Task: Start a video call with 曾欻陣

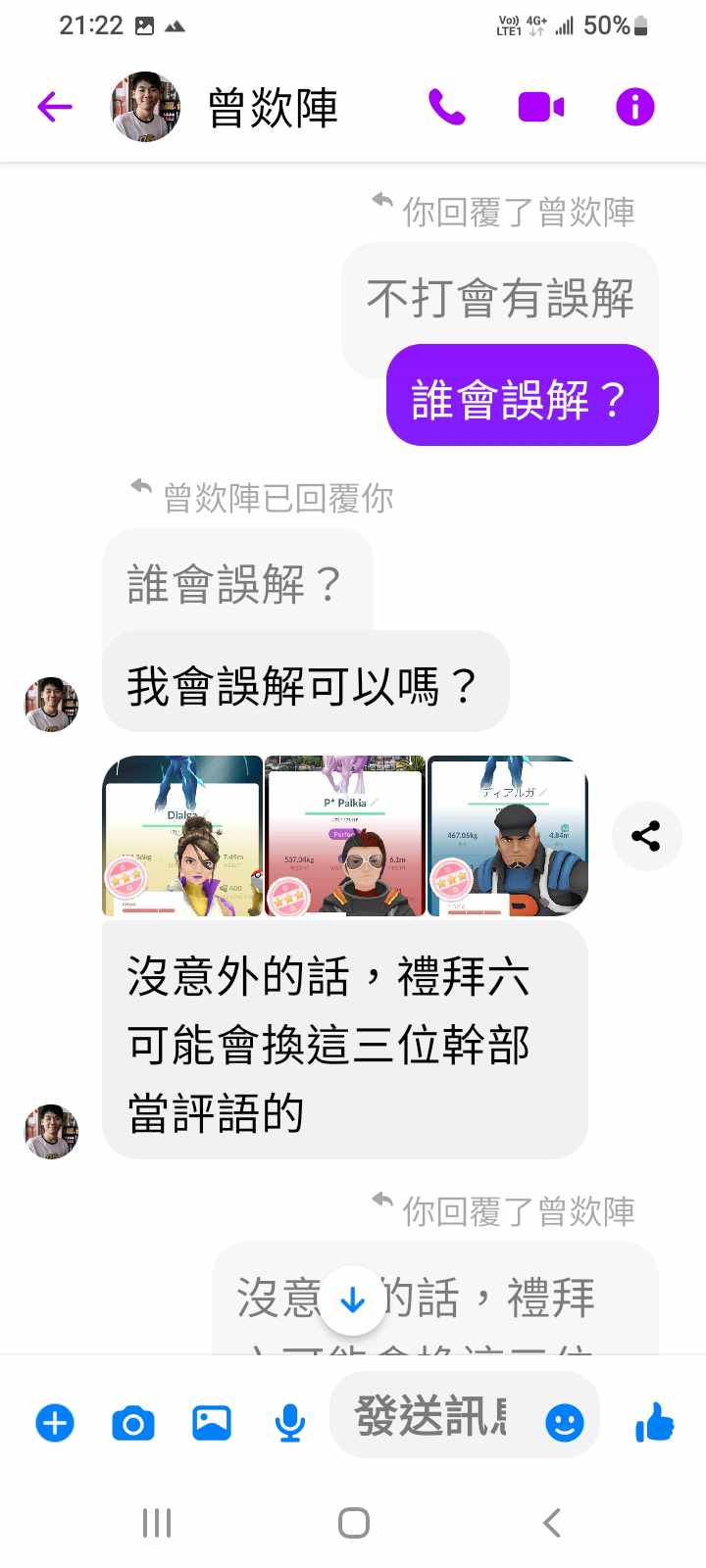Action: coord(540,107)
